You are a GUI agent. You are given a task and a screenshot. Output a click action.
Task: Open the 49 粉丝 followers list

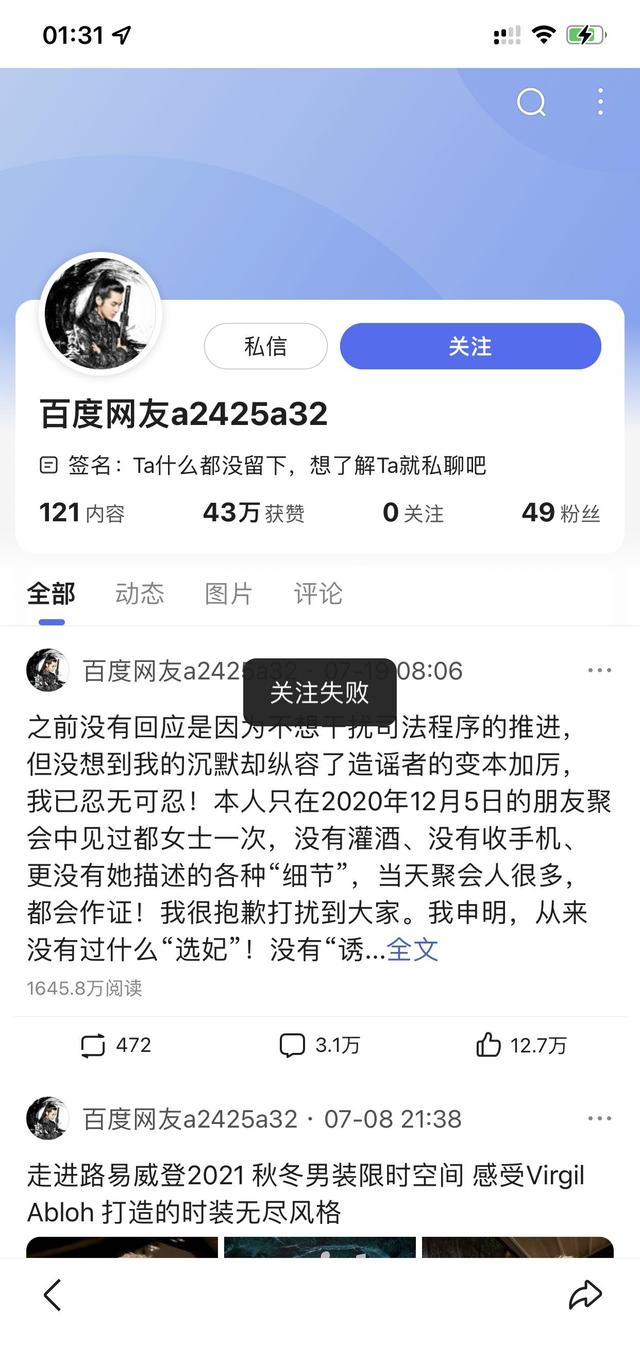click(560, 513)
